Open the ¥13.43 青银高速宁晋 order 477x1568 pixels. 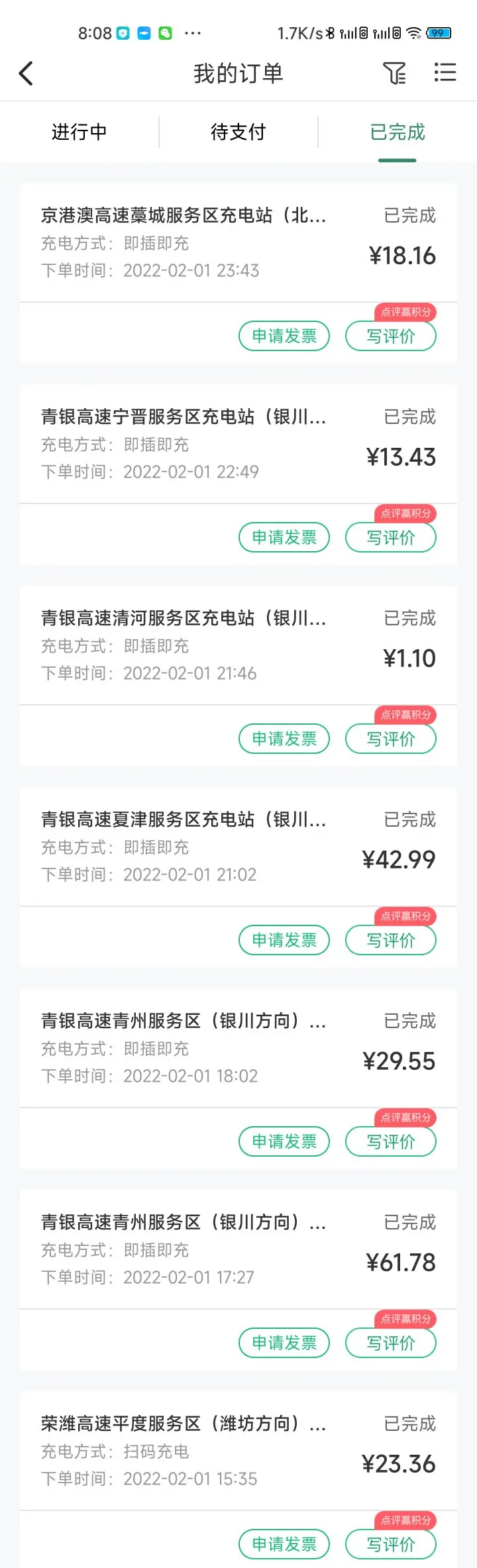pyautogui.click(x=199, y=443)
